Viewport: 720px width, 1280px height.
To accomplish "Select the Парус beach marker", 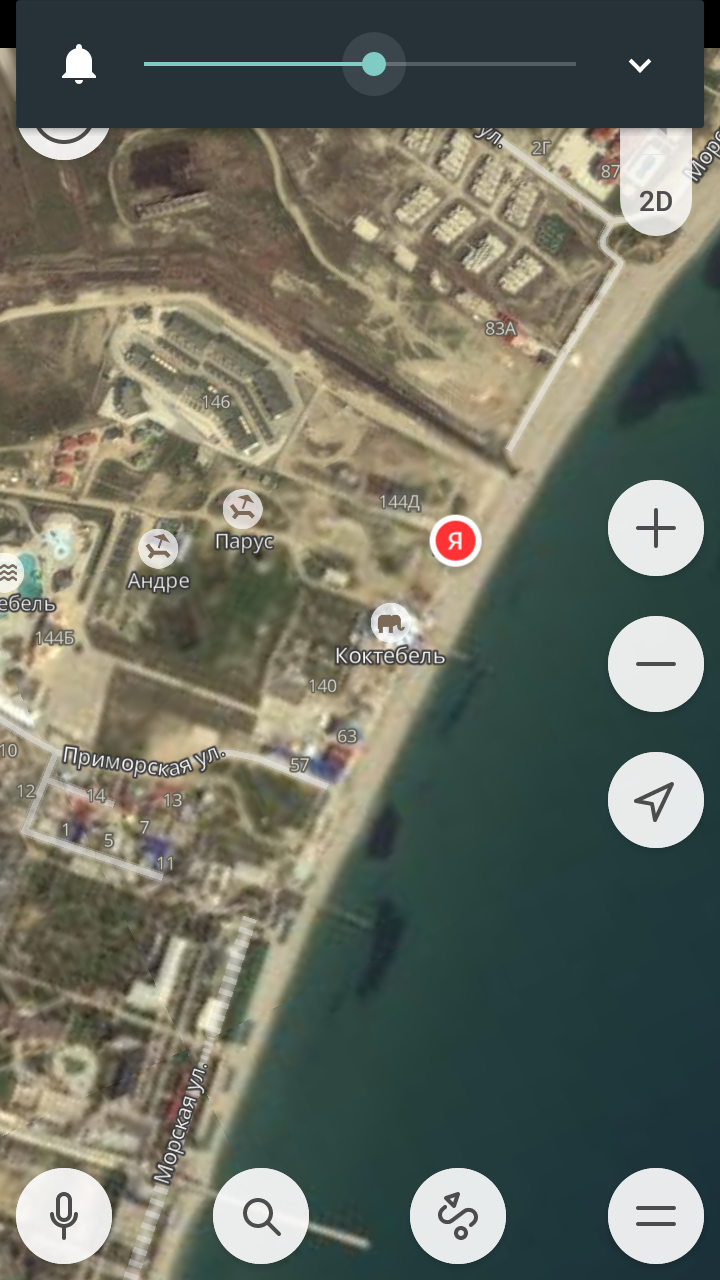I will click(x=243, y=510).
